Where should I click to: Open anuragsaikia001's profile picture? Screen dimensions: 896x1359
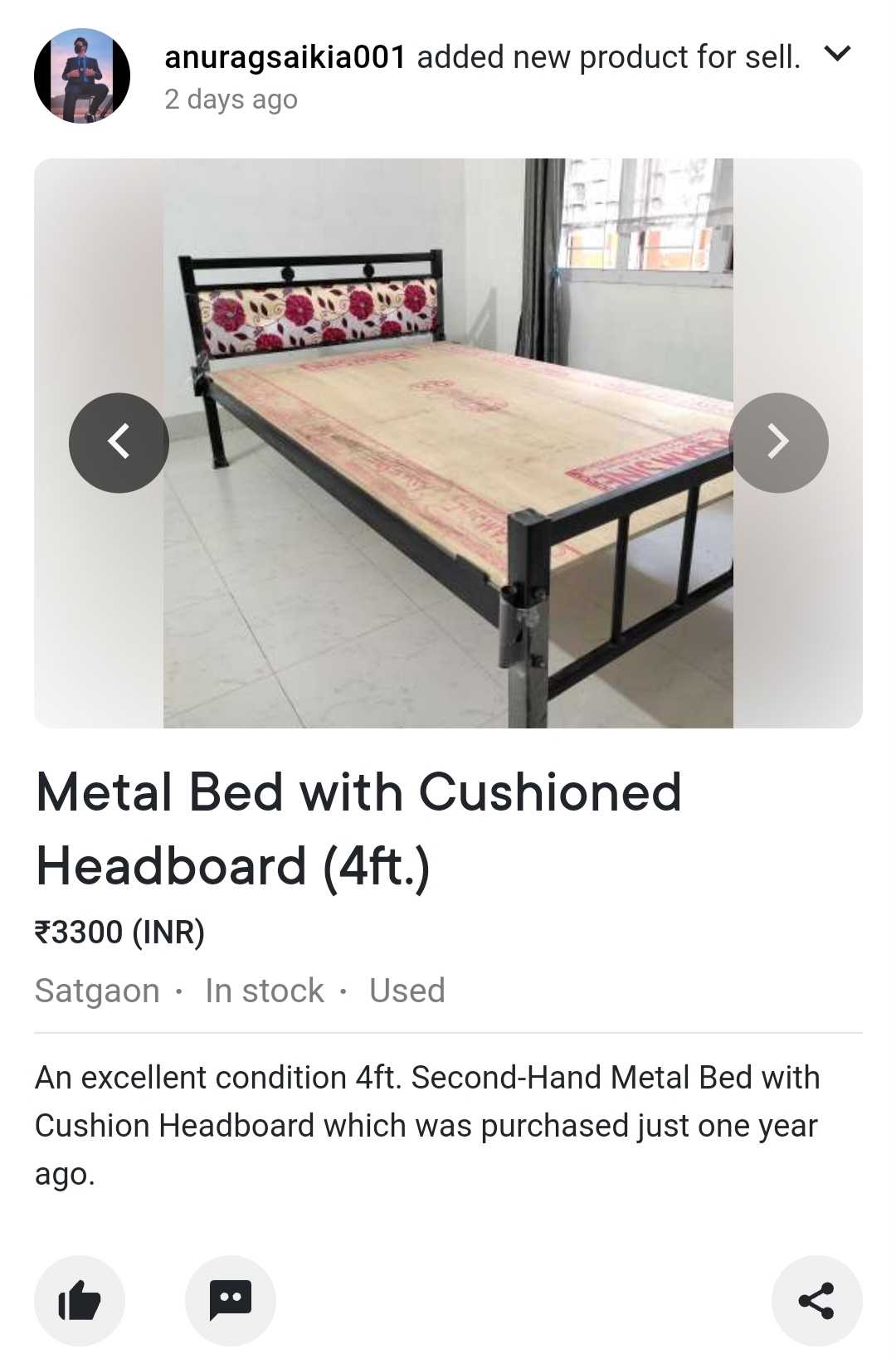[82, 75]
